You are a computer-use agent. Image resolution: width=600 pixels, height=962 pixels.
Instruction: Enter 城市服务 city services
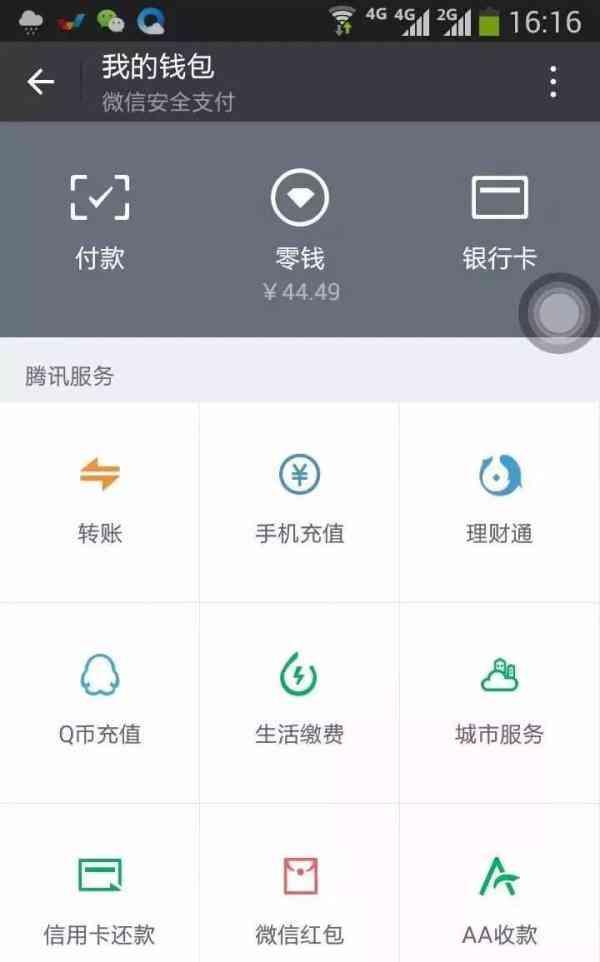tap(500, 702)
